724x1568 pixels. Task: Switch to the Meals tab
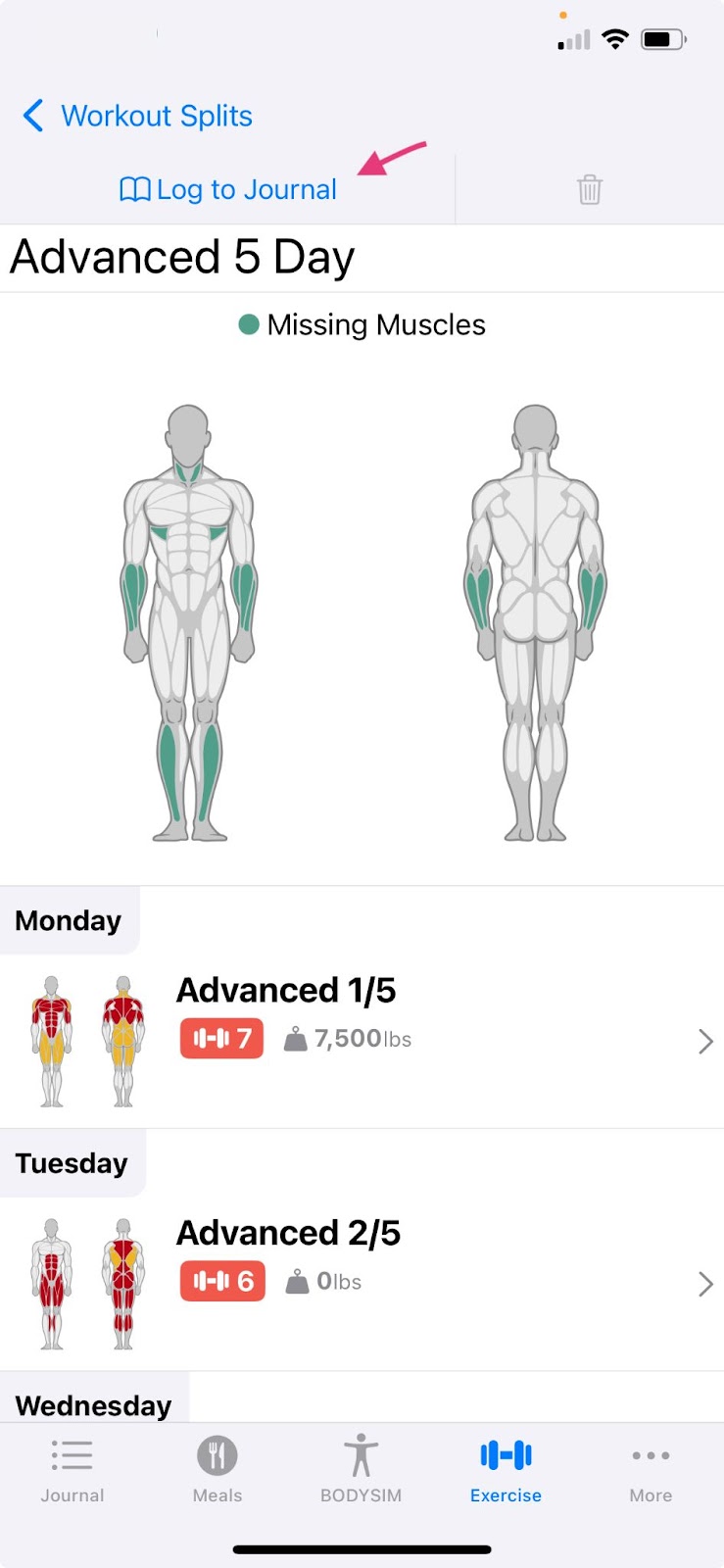[217, 1470]
